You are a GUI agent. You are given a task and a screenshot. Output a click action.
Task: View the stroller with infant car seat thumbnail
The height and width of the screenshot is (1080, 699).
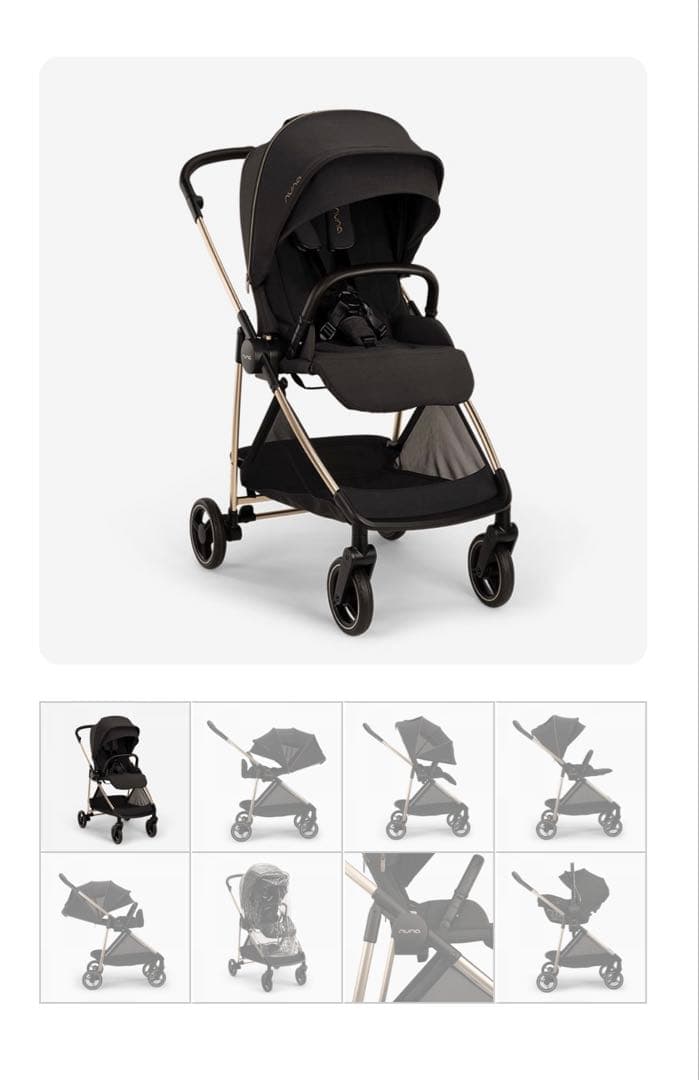570,927
